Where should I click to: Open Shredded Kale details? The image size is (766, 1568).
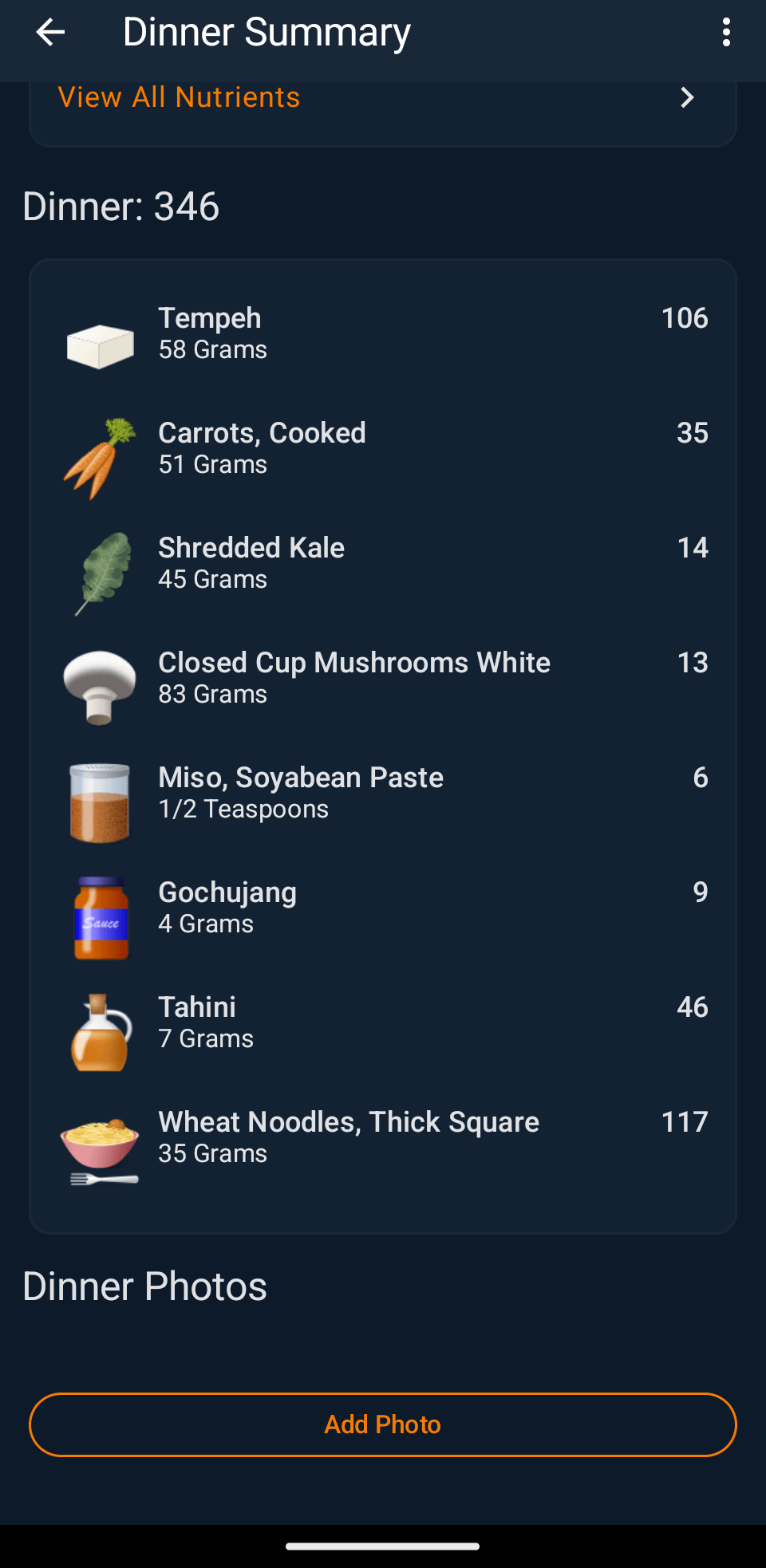pyautogui.click(x=381, y=563)
